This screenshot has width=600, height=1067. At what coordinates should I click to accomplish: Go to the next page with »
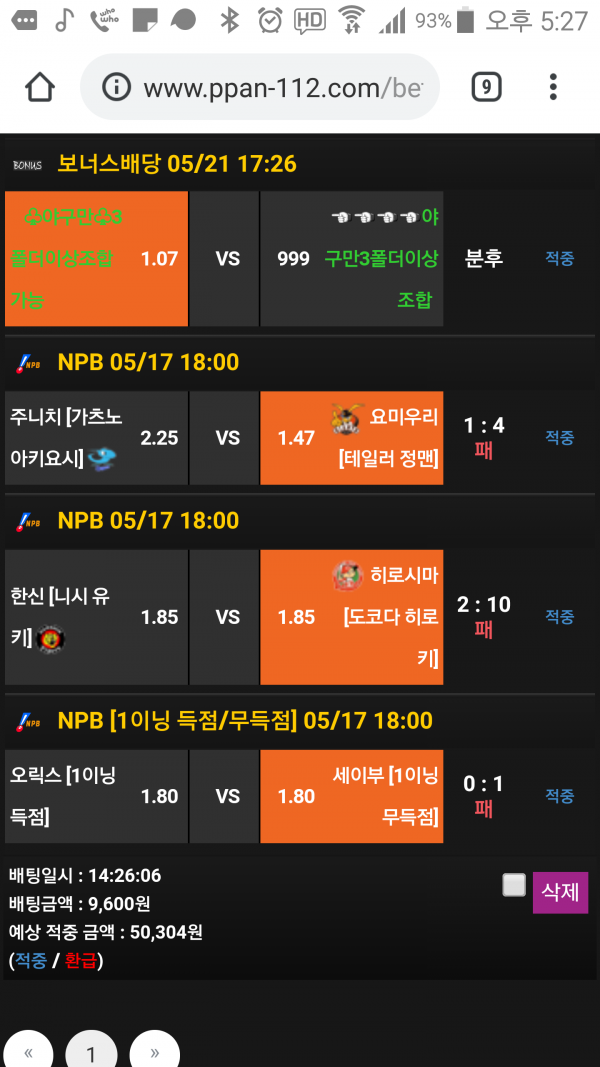tap(155, 1052)
